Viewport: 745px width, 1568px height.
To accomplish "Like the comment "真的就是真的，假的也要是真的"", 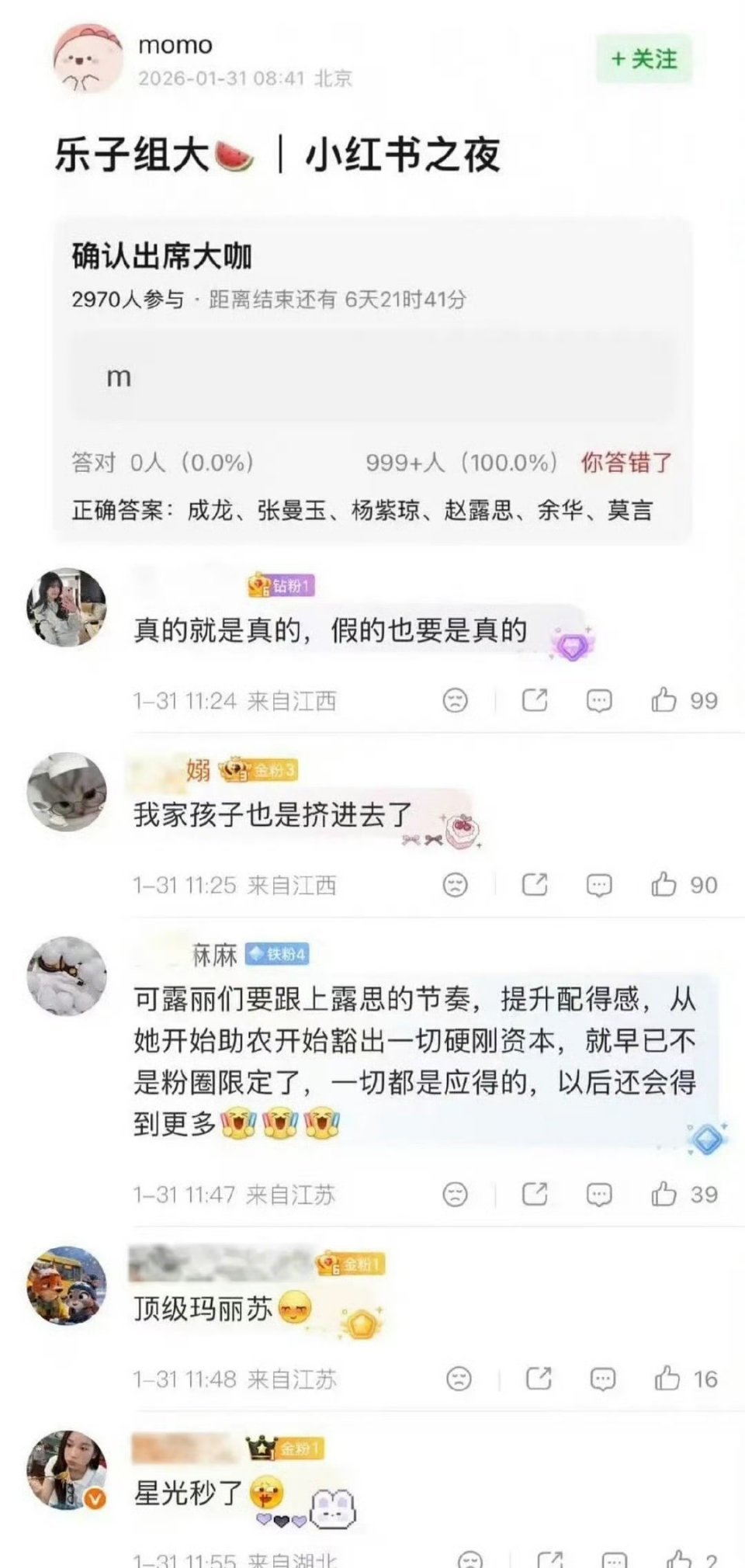I will click(664, 699).
